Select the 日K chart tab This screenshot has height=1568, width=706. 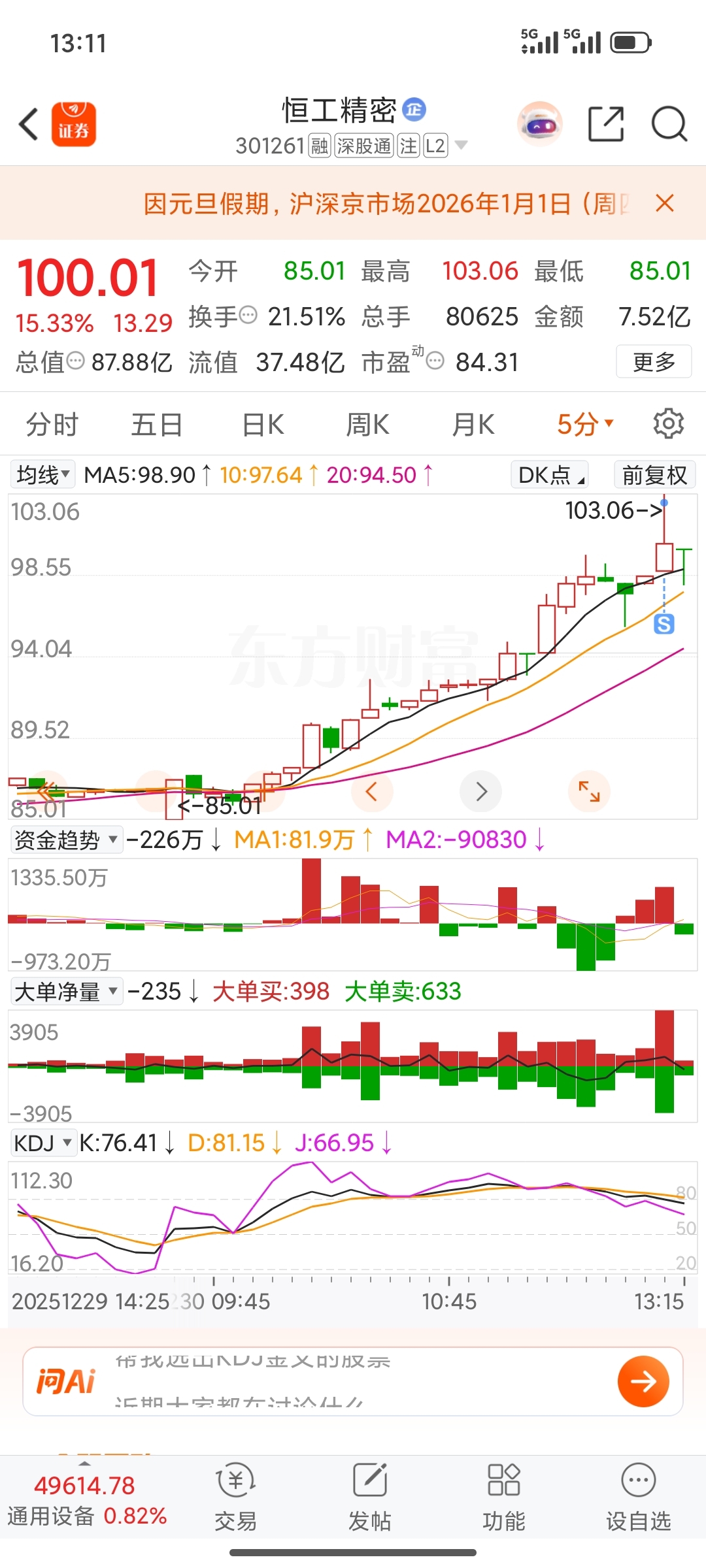coord(263,424)
